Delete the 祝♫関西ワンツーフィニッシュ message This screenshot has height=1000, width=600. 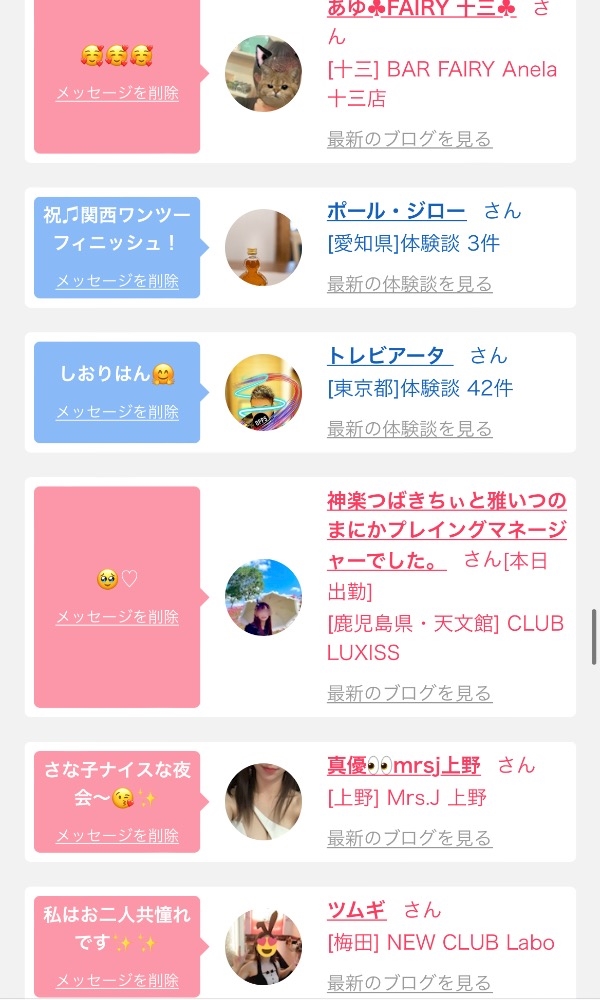point(117,281)
